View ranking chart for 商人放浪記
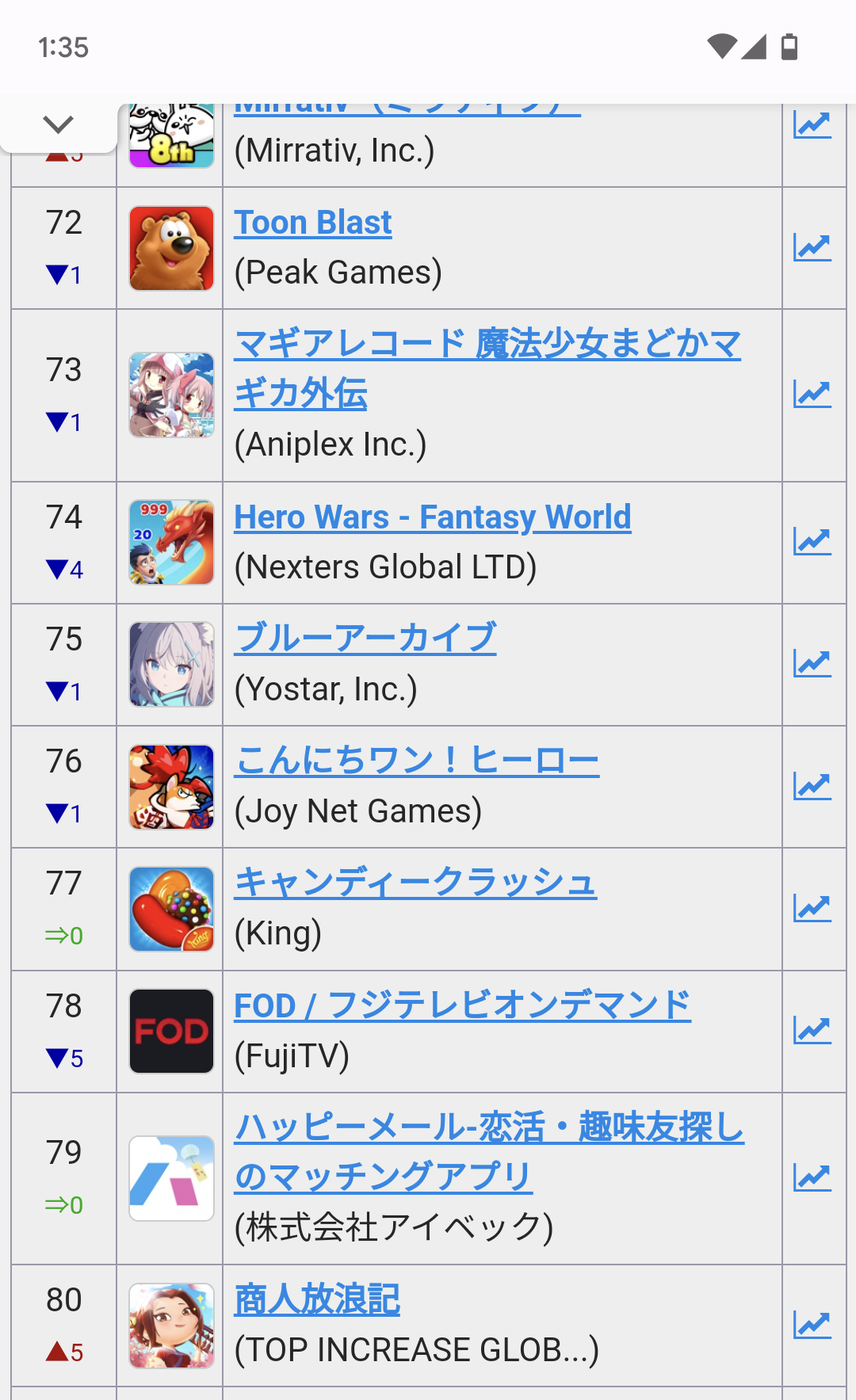The width and height of the screenshot is (856, 1400). [812, 1324]
